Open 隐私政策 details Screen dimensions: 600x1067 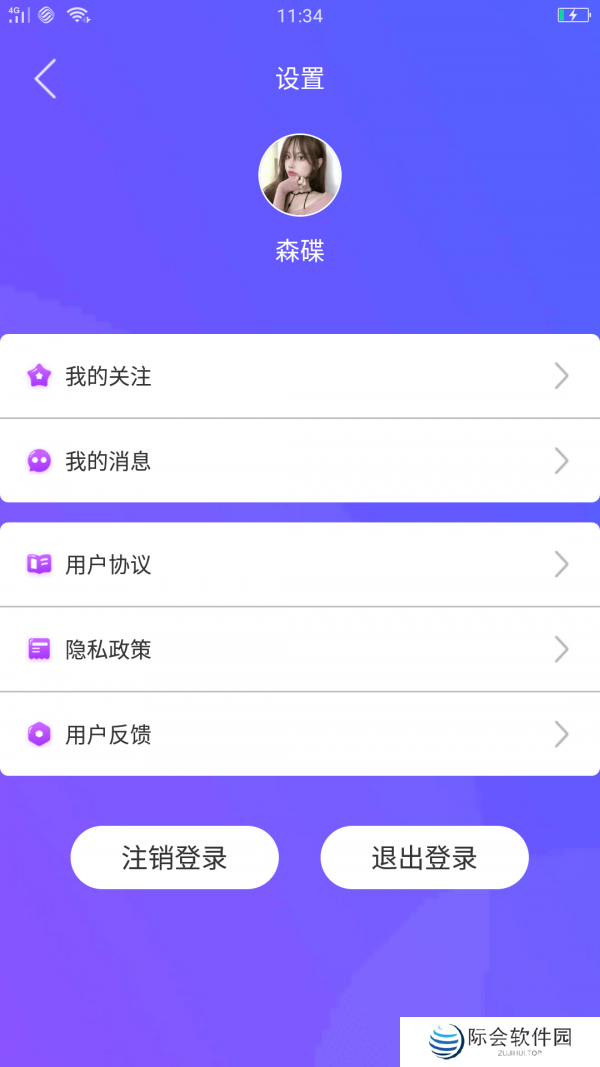tap(300, 650)
